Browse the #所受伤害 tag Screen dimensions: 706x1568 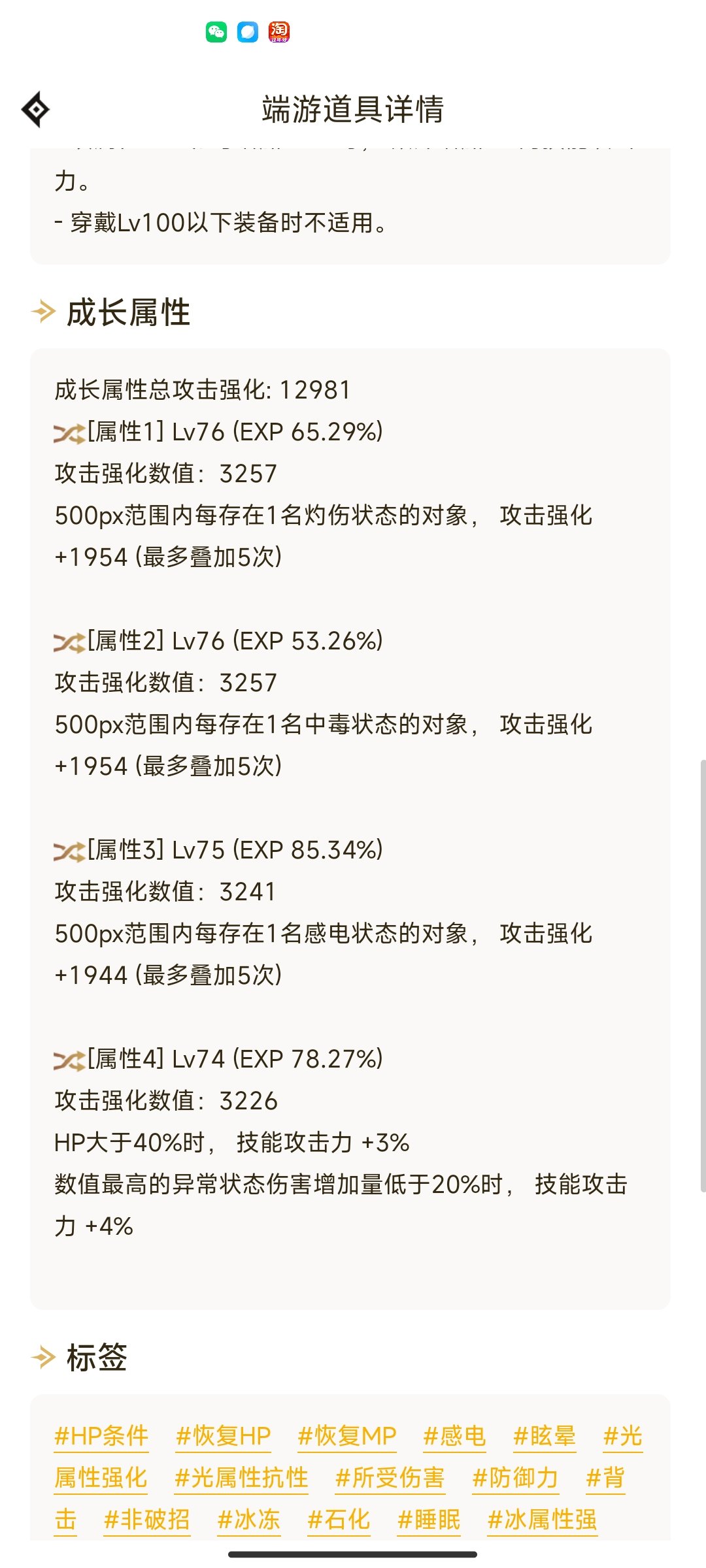pyautogui.click(x=390, y=1477)
